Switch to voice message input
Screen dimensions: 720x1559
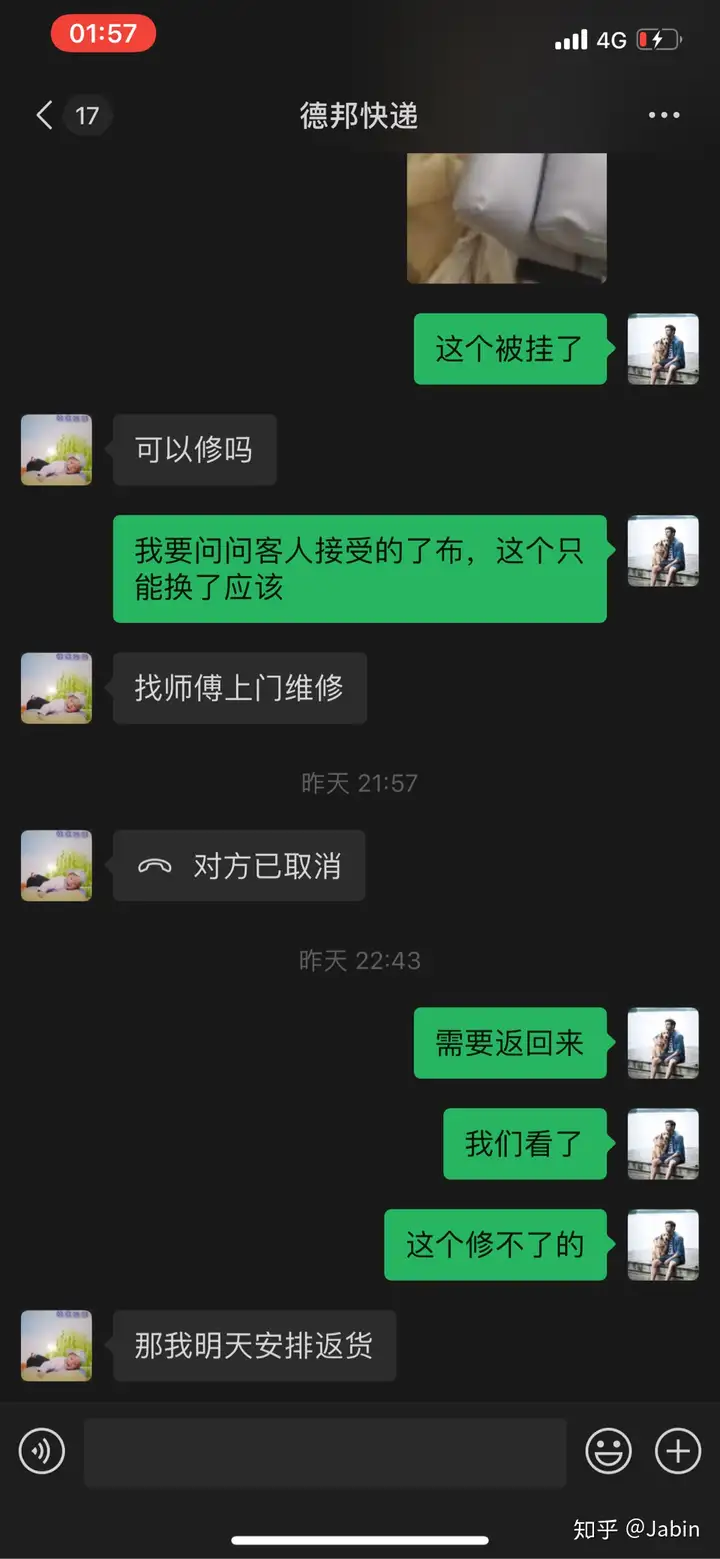[x=42, y=1450]
